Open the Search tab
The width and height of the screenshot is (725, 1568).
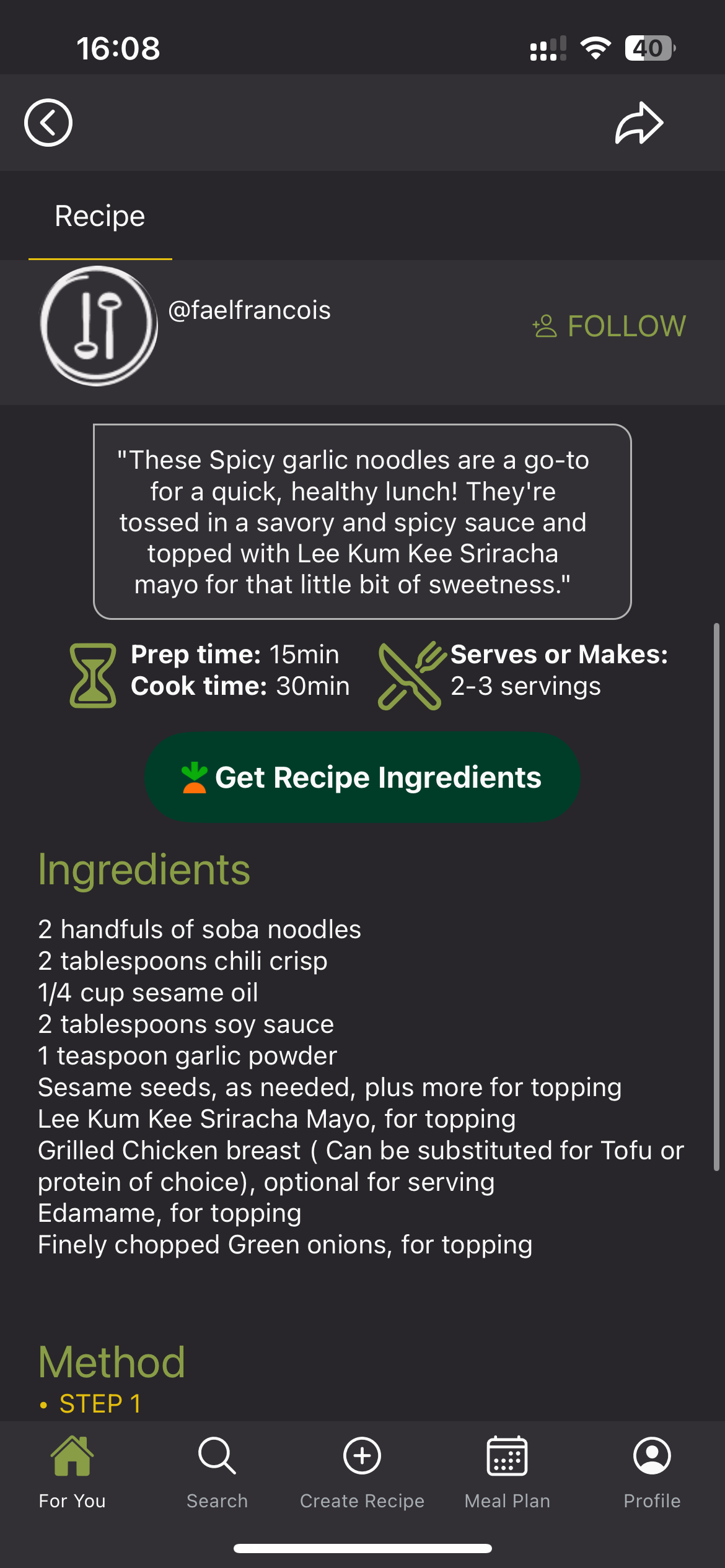click(x=217, y=1471)
